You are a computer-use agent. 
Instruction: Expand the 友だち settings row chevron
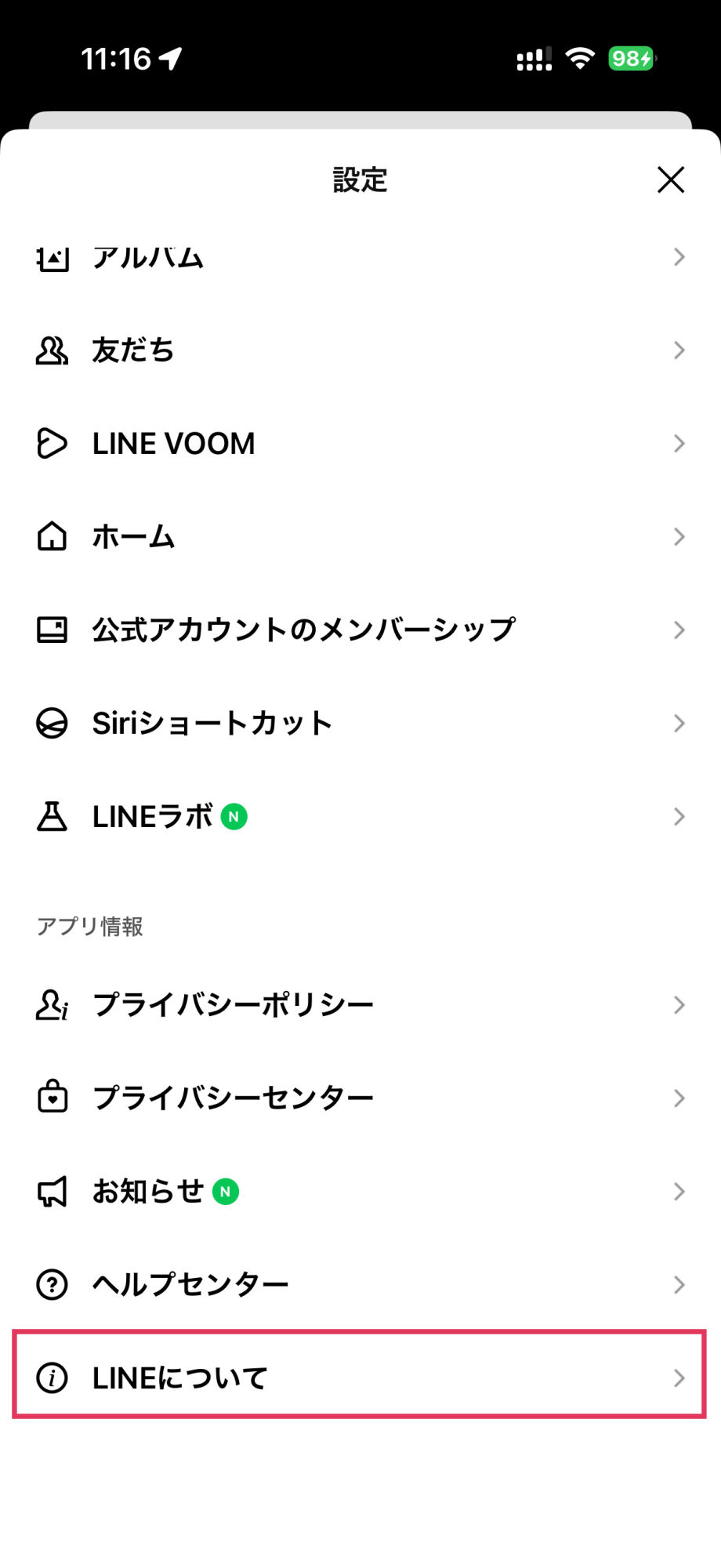tap(677, 350)
